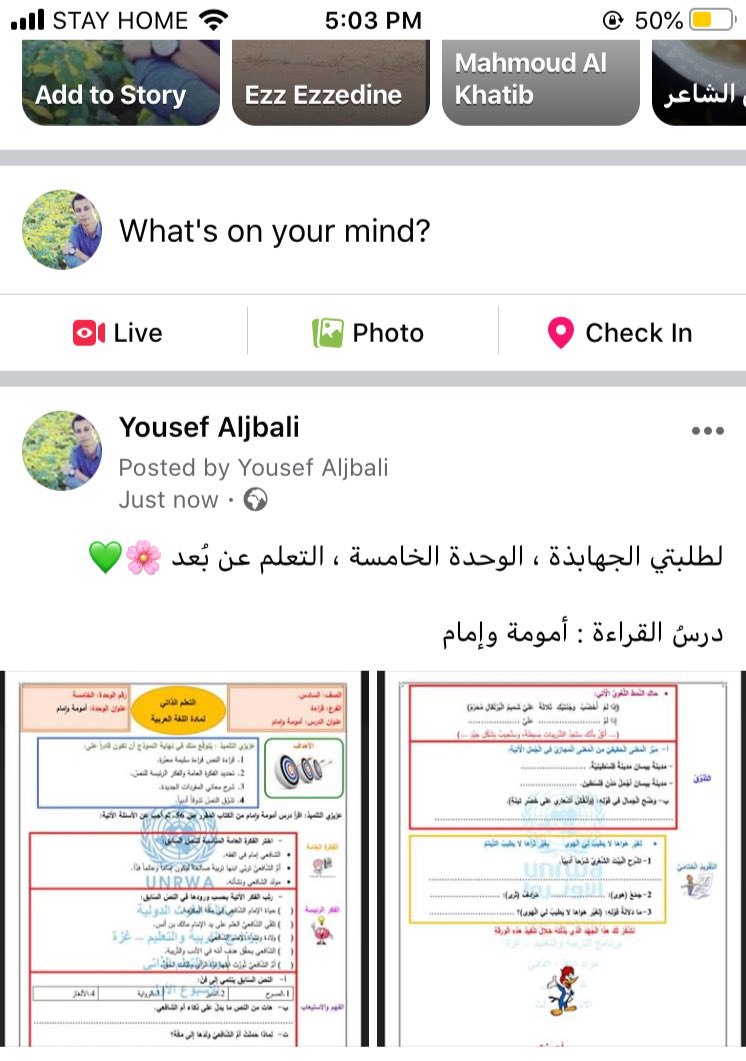
Task: Open your profile picture beside composer
Action: (x=62, y=230)
